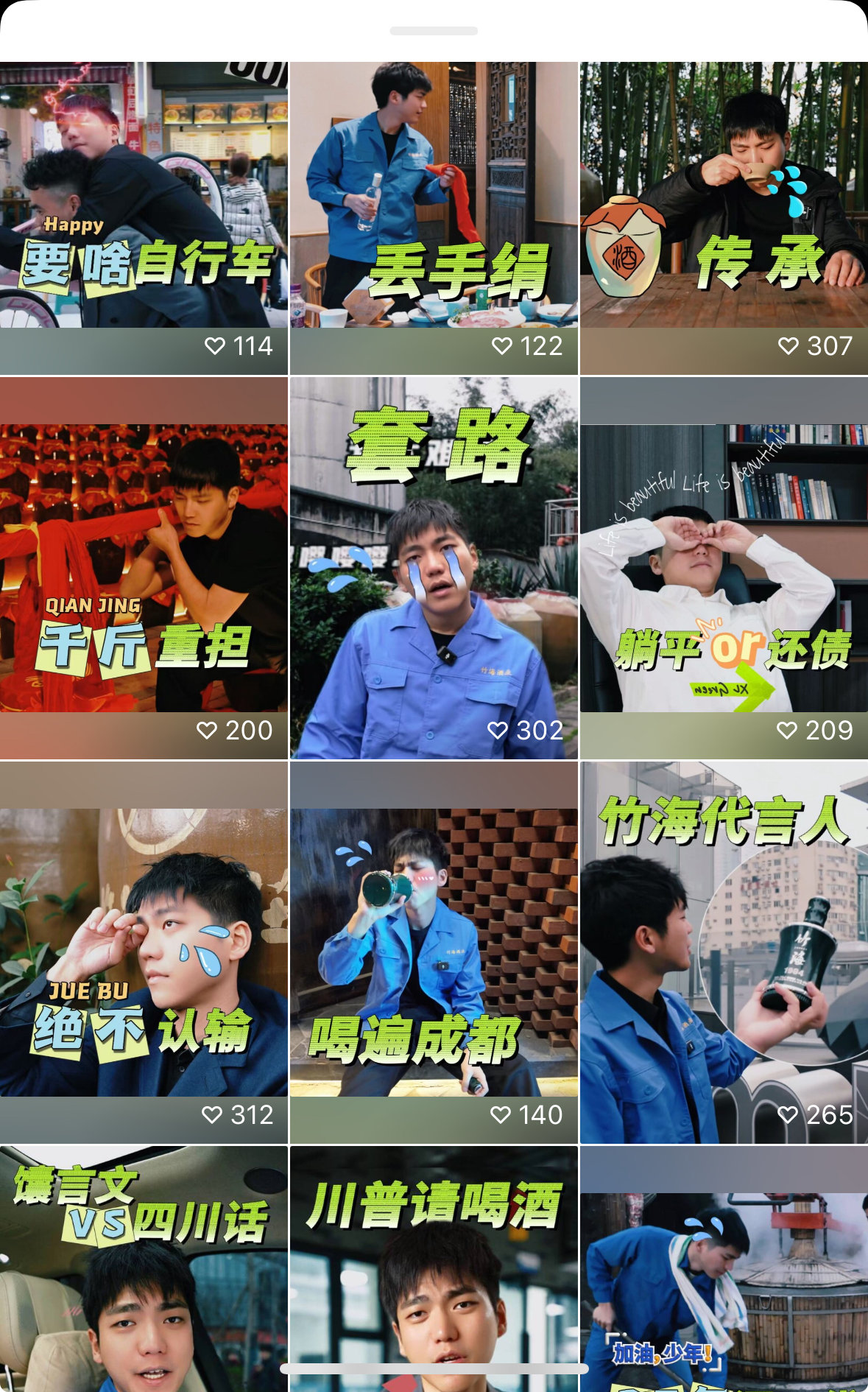Screen dimensions: 868x1392
Task: Play the 川普请喝酒 video
Action: click(x=434, y=1267)
